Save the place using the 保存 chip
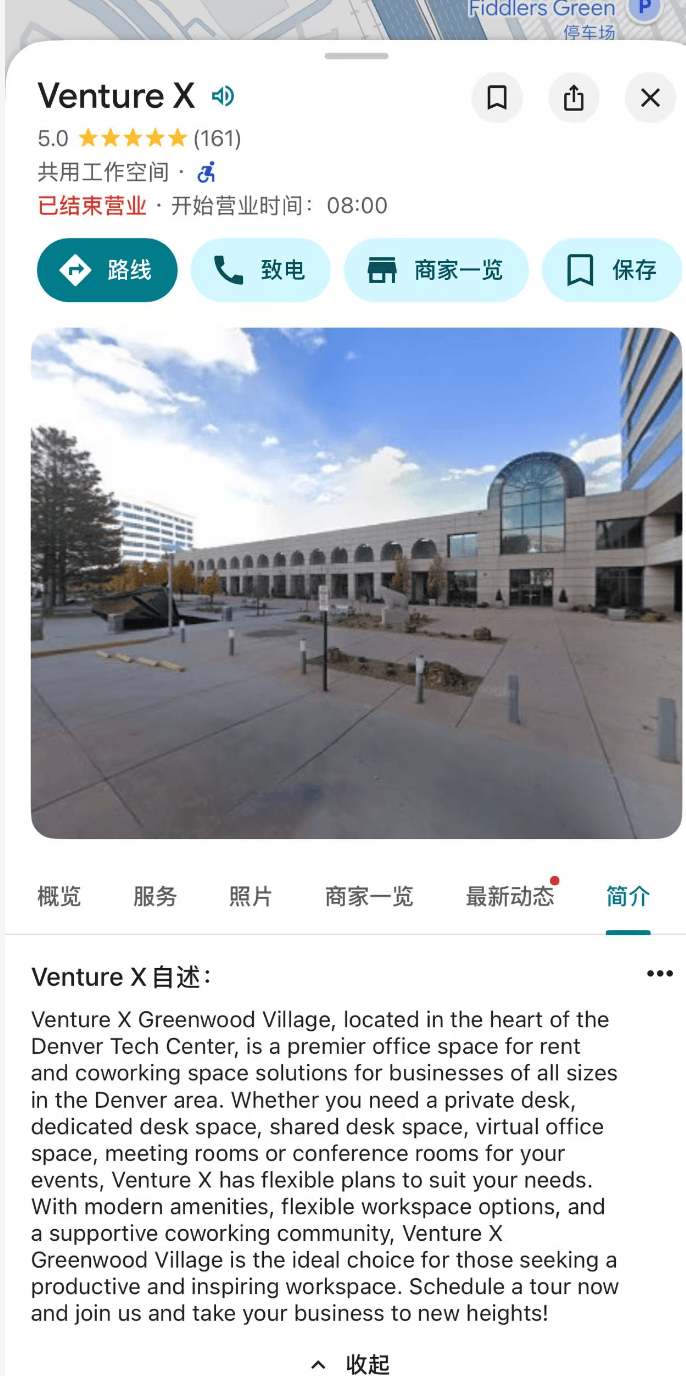The image size is (686, 1376). pyautogui.click(x=612, y=270)
